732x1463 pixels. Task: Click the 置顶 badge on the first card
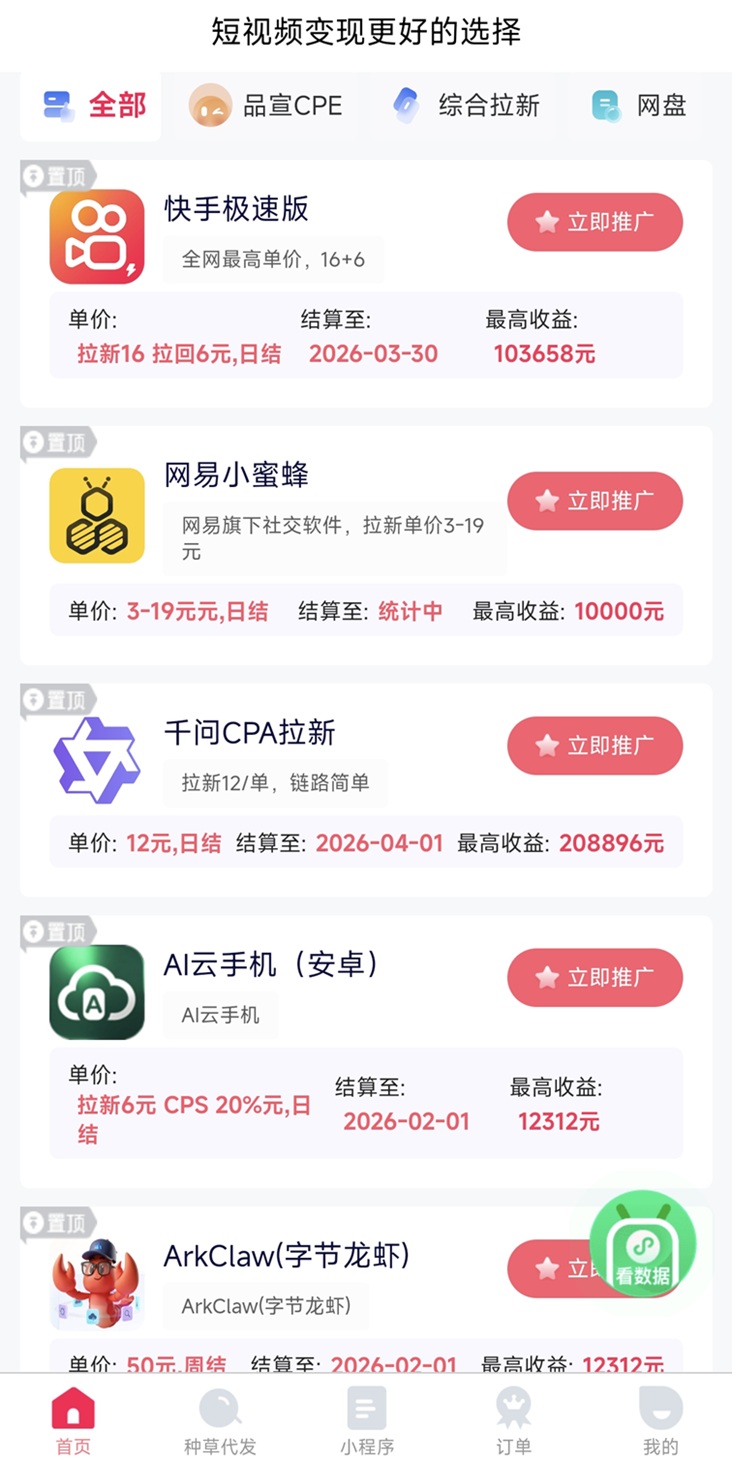point(56,174)
